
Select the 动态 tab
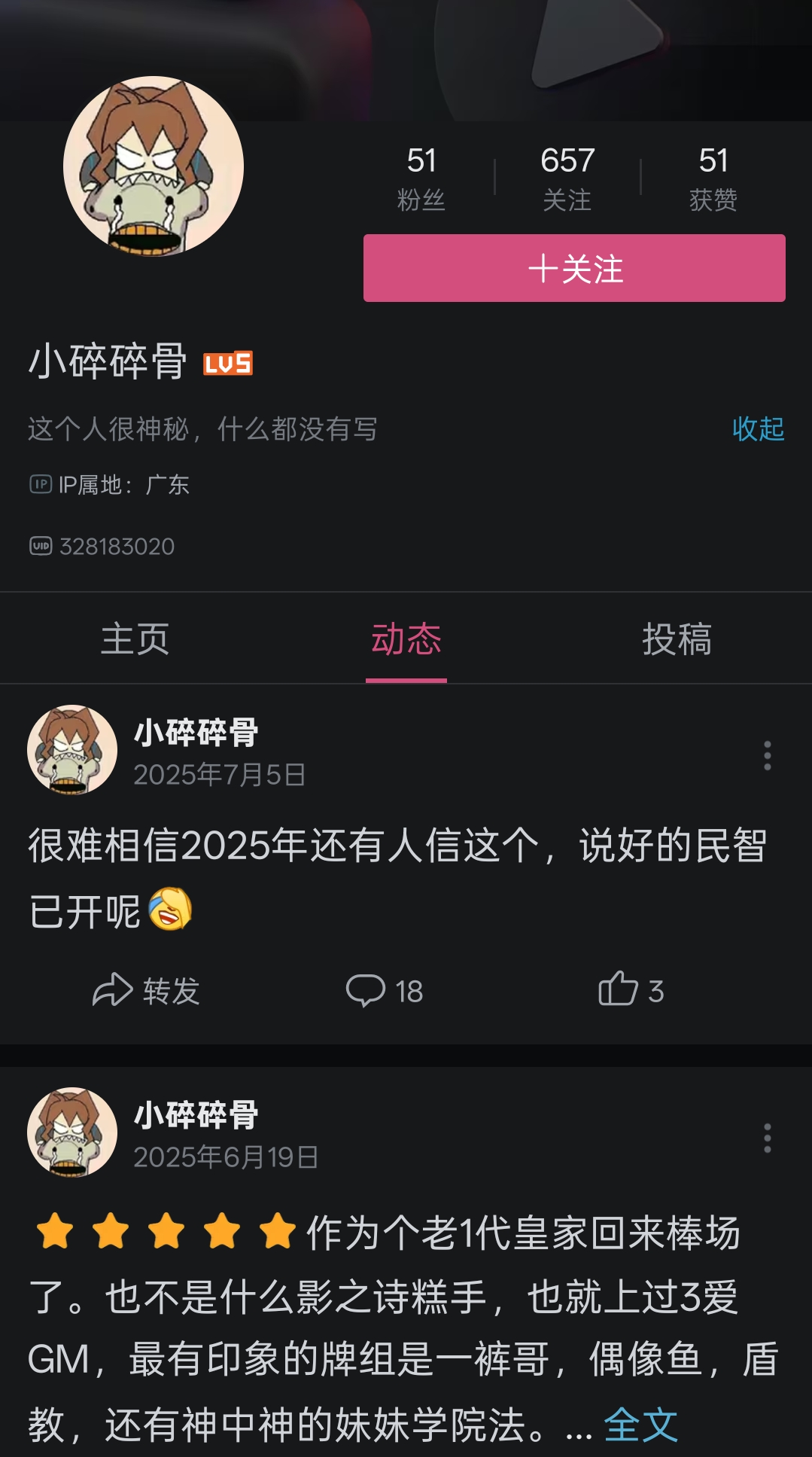[x=406, y=639]
